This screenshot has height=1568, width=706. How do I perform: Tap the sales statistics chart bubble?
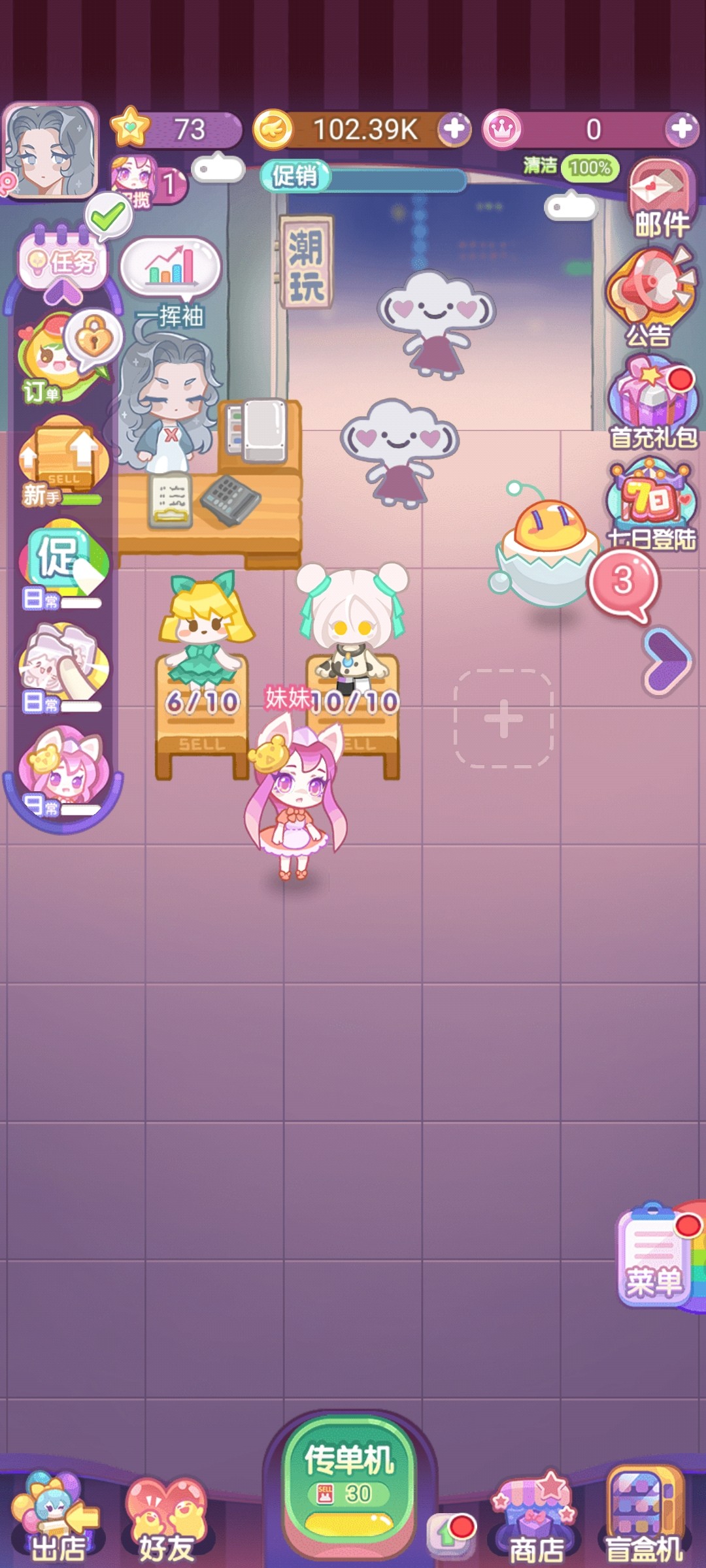(171, 267)
